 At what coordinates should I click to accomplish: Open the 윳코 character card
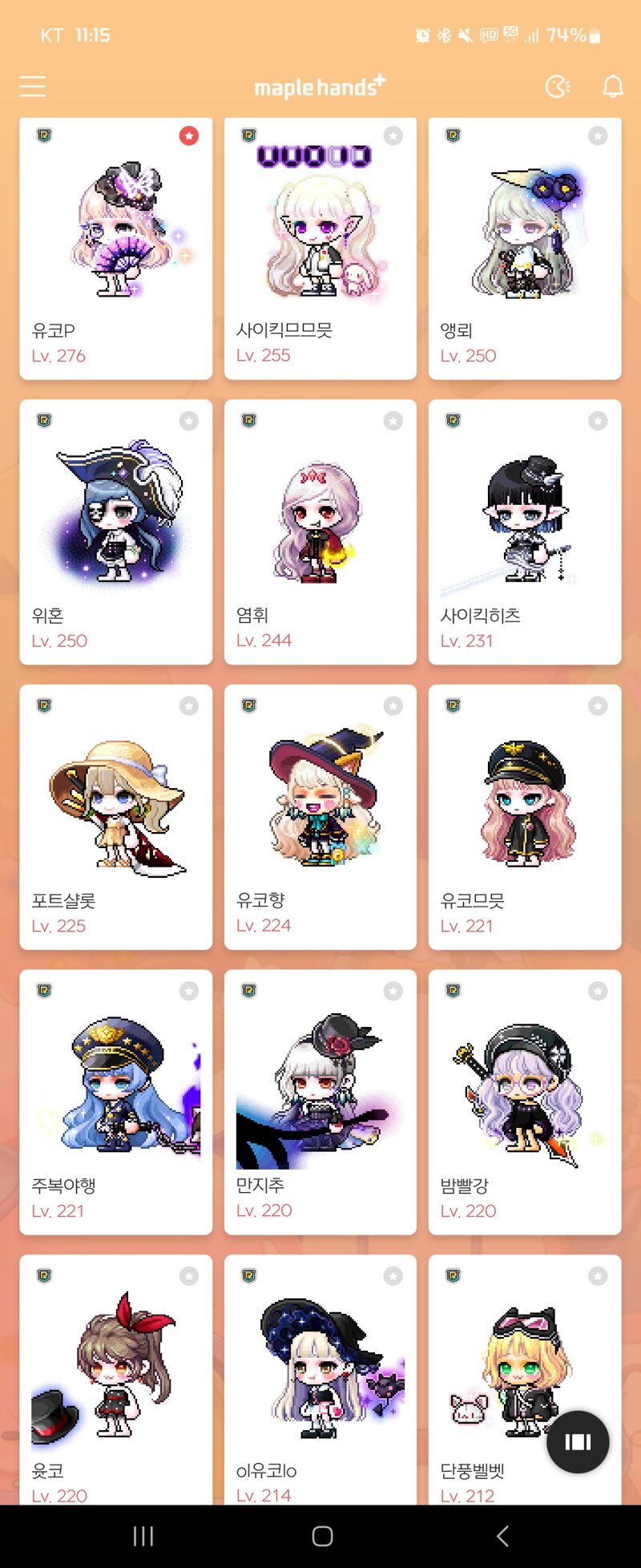[x=116, y=1379]
